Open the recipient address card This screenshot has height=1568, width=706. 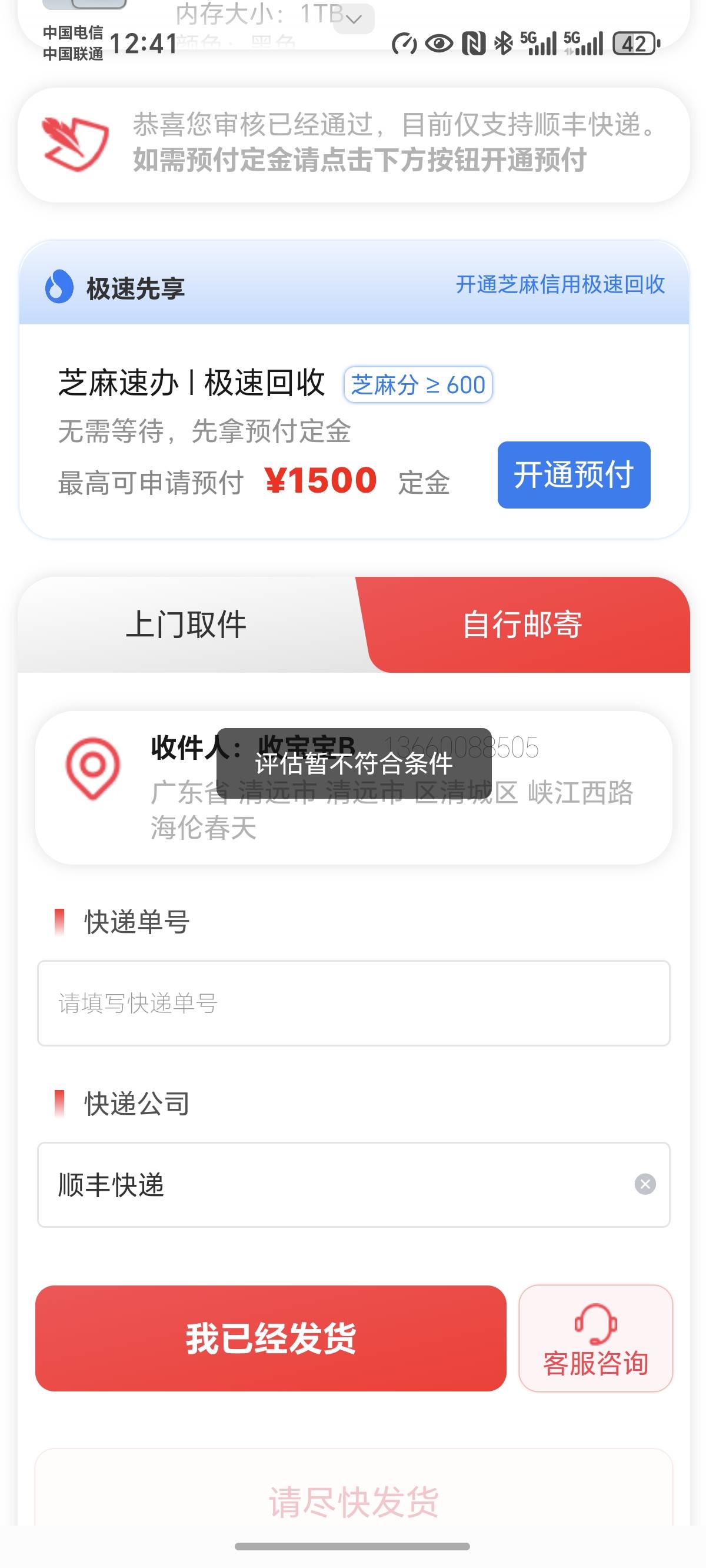[x=354, y=787]
